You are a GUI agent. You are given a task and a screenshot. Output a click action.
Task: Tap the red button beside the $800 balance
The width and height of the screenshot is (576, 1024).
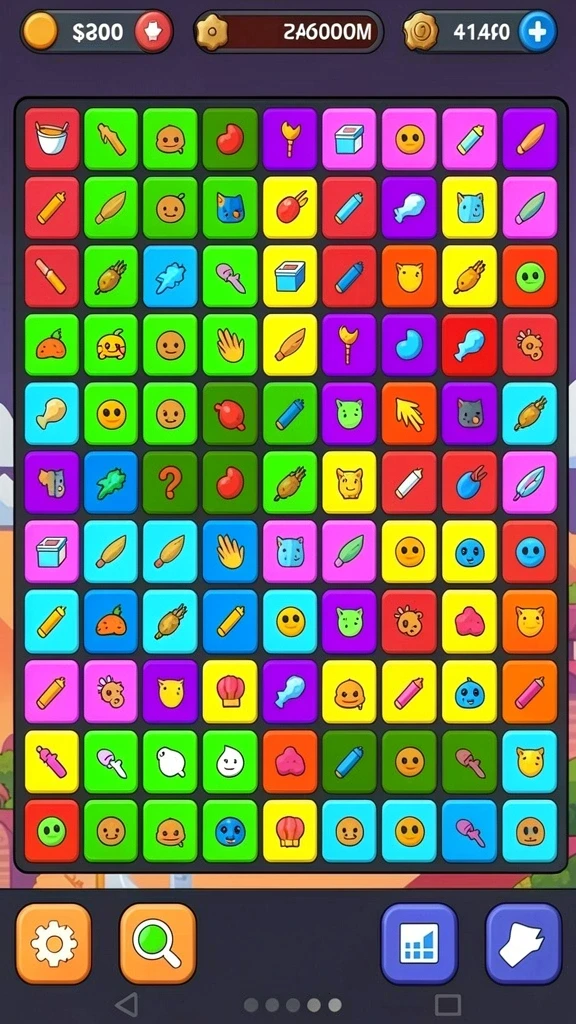tap(153, 31)
